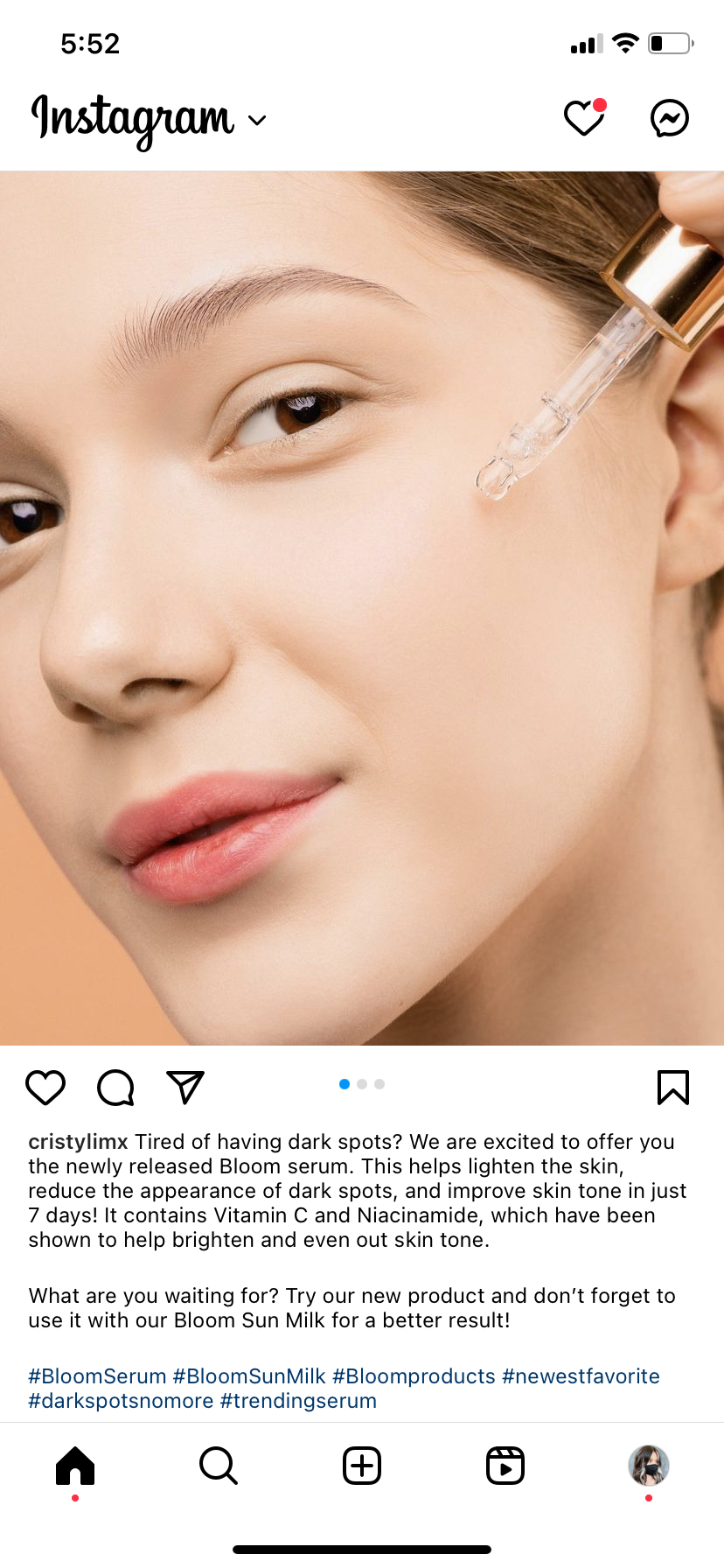This screenshot has height=1568, width=724.
Task: Comment on cristylimx's post
Action: (x=115, y=1087)
